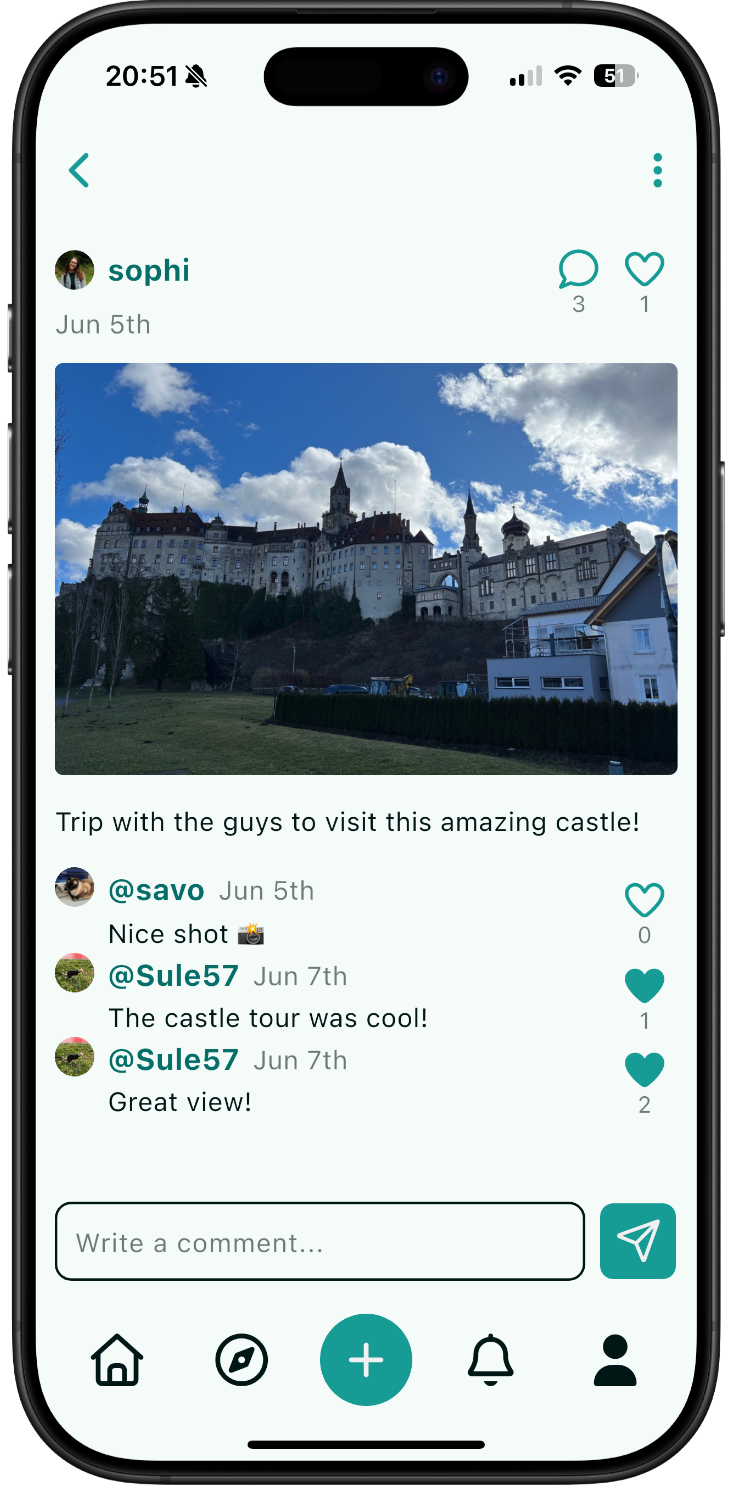The height and width of the screenshot is (1488, 734).
Task: Open the Explore compass tab
Action: pos(241,1361)
